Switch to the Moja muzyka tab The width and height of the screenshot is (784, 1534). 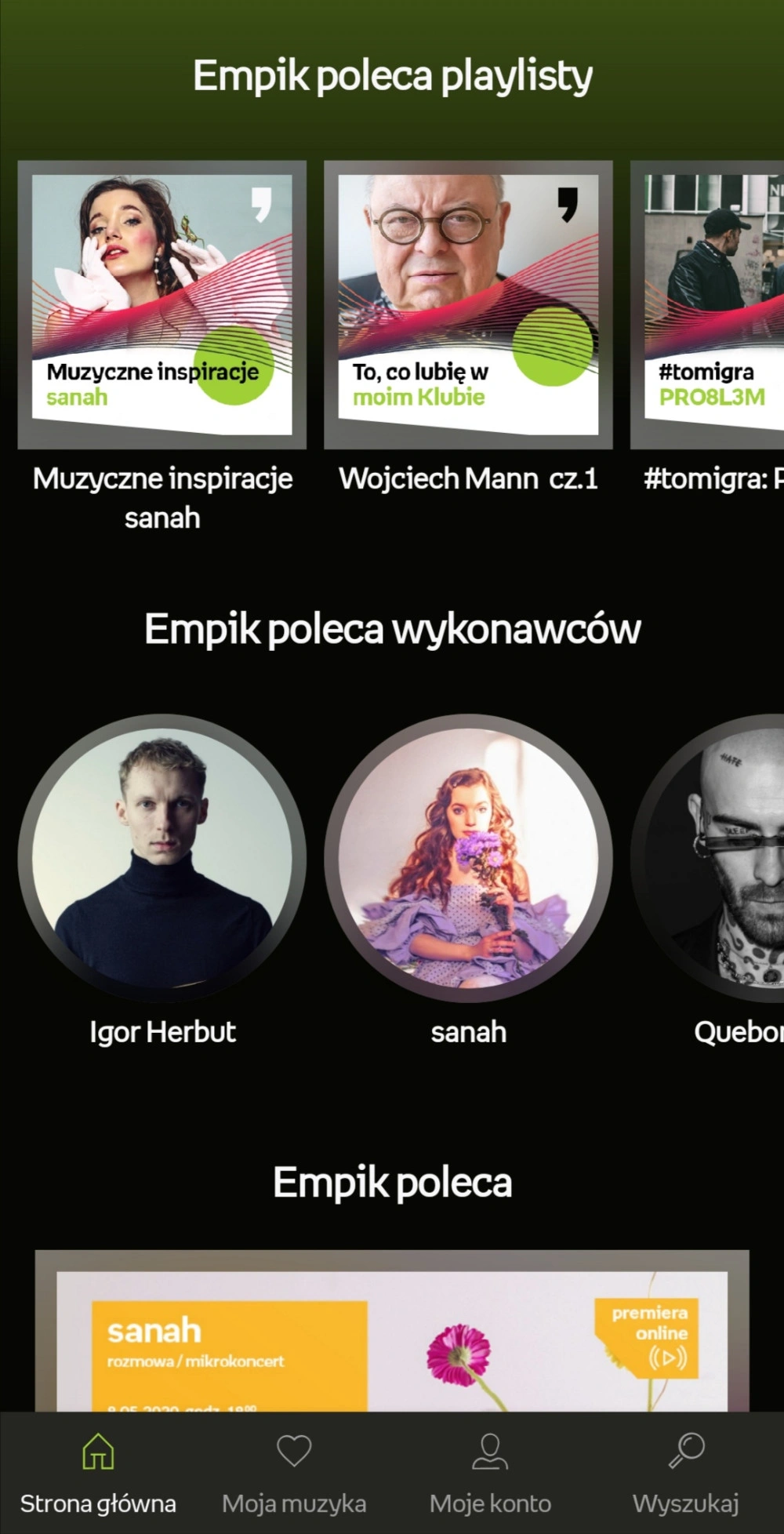(x=294, y=1473)
